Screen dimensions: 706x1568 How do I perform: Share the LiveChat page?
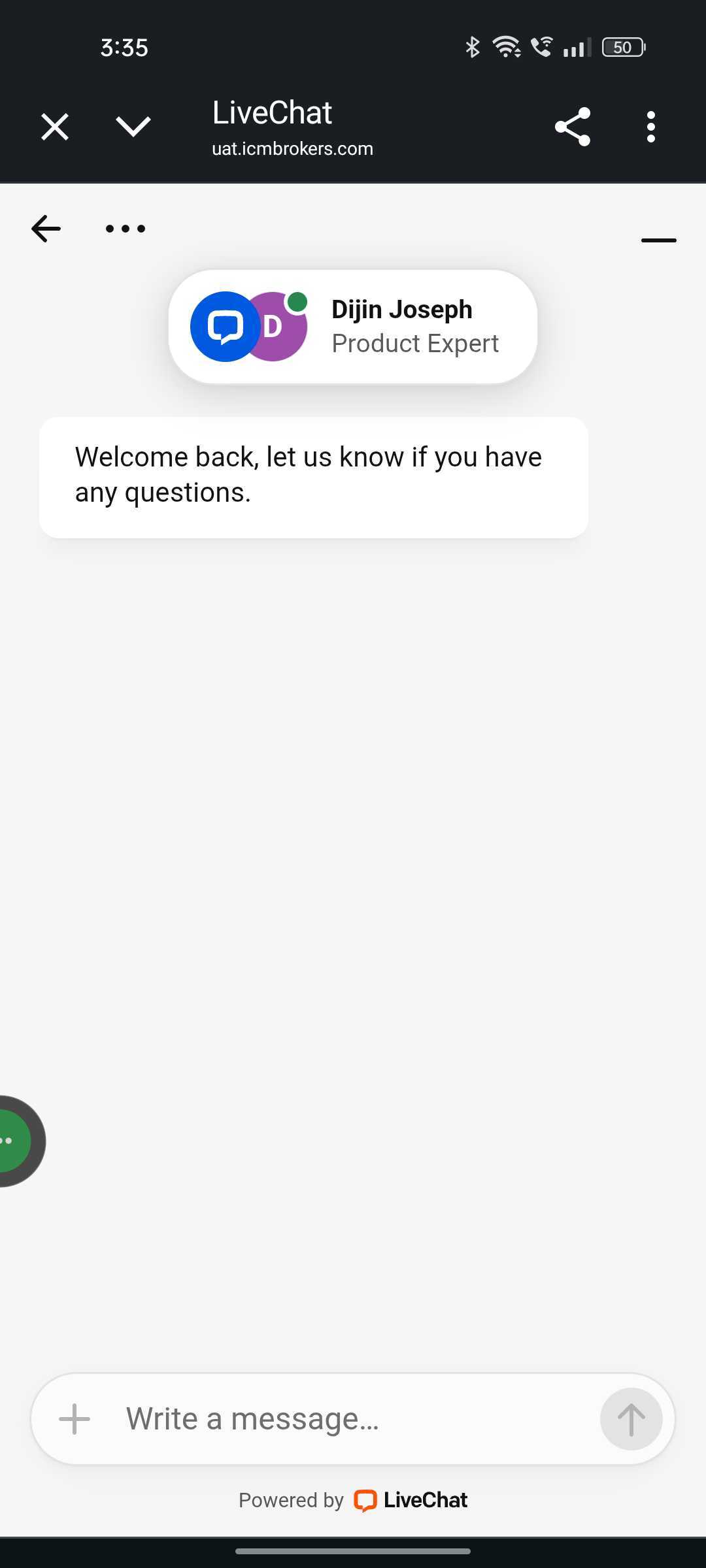tap(572, 127)
